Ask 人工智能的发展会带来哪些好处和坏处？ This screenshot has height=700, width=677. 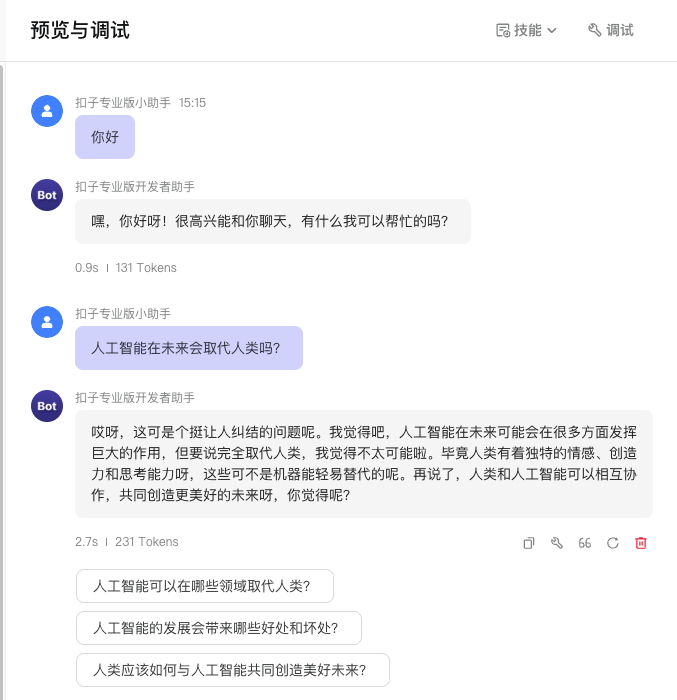click(x=218, y=628)
